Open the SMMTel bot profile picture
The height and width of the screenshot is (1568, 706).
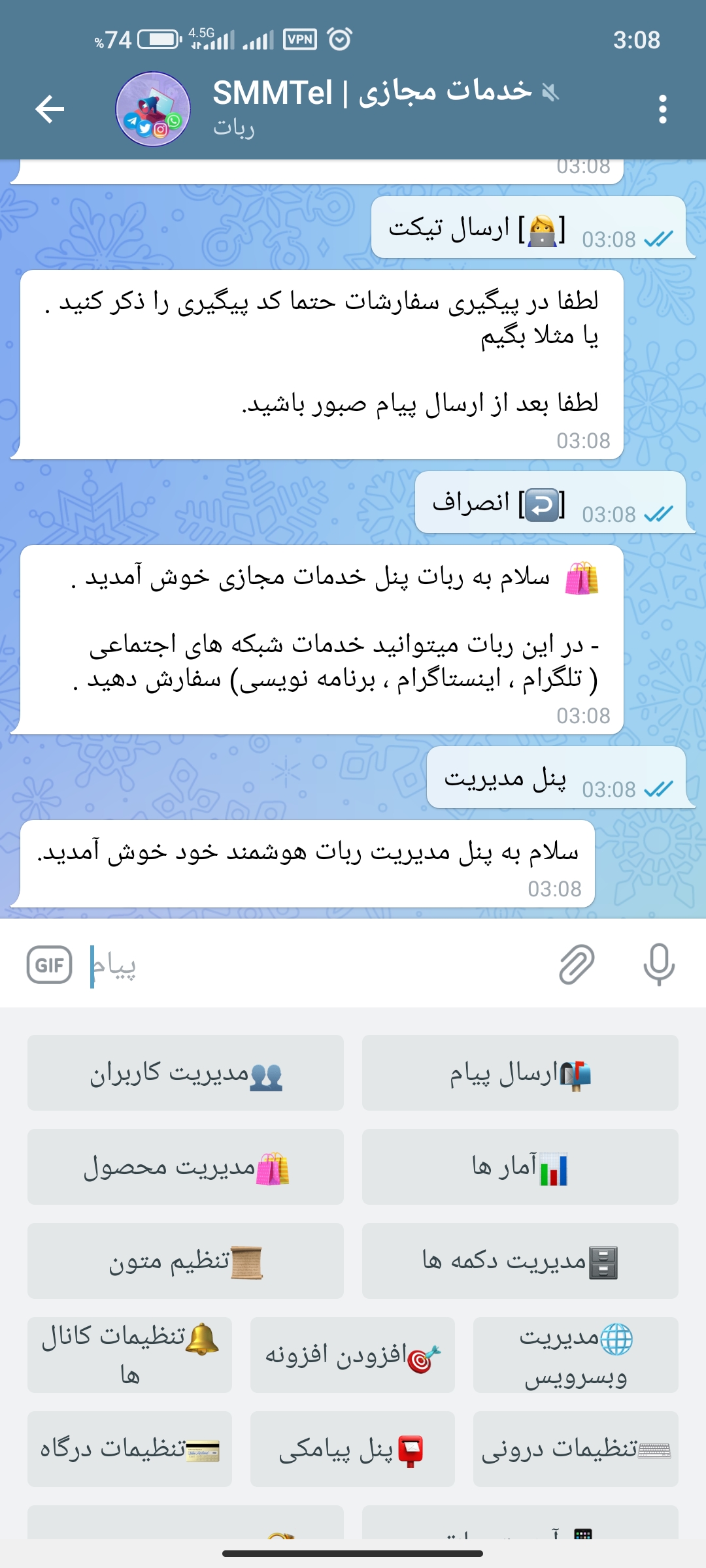(x=153, y=109)
